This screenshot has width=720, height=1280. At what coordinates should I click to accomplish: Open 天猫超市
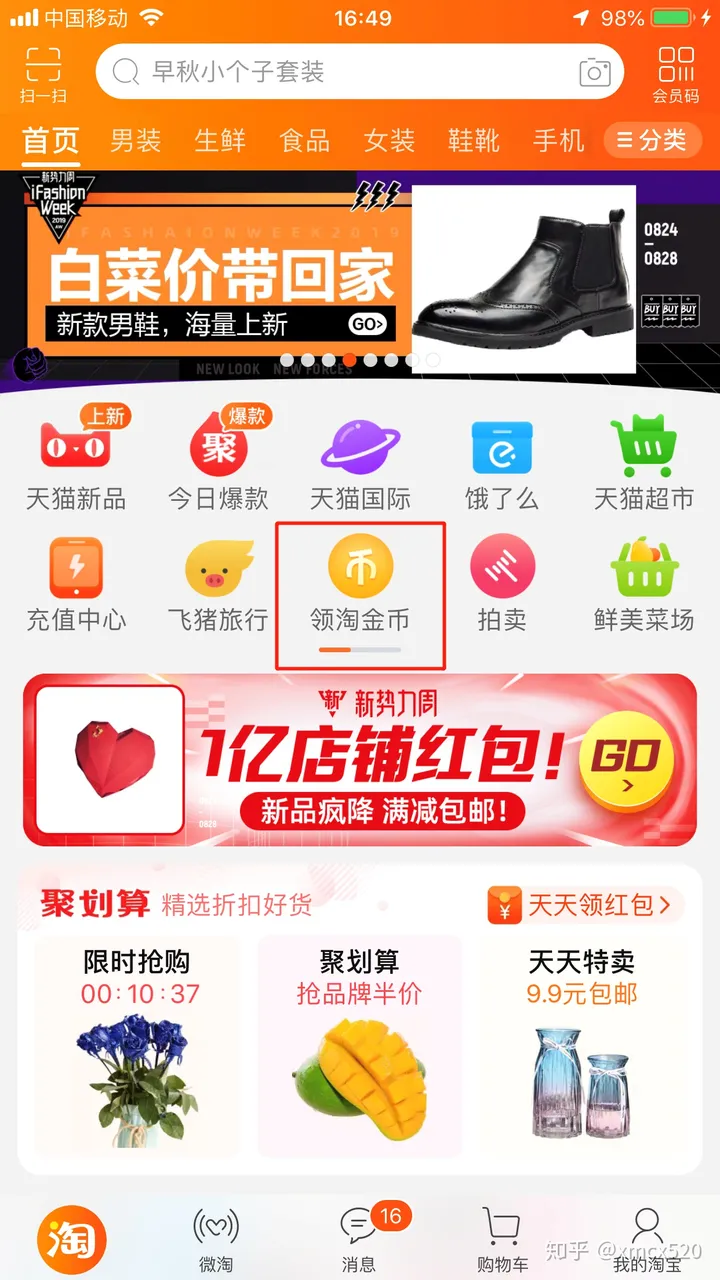tap(643, 461)
